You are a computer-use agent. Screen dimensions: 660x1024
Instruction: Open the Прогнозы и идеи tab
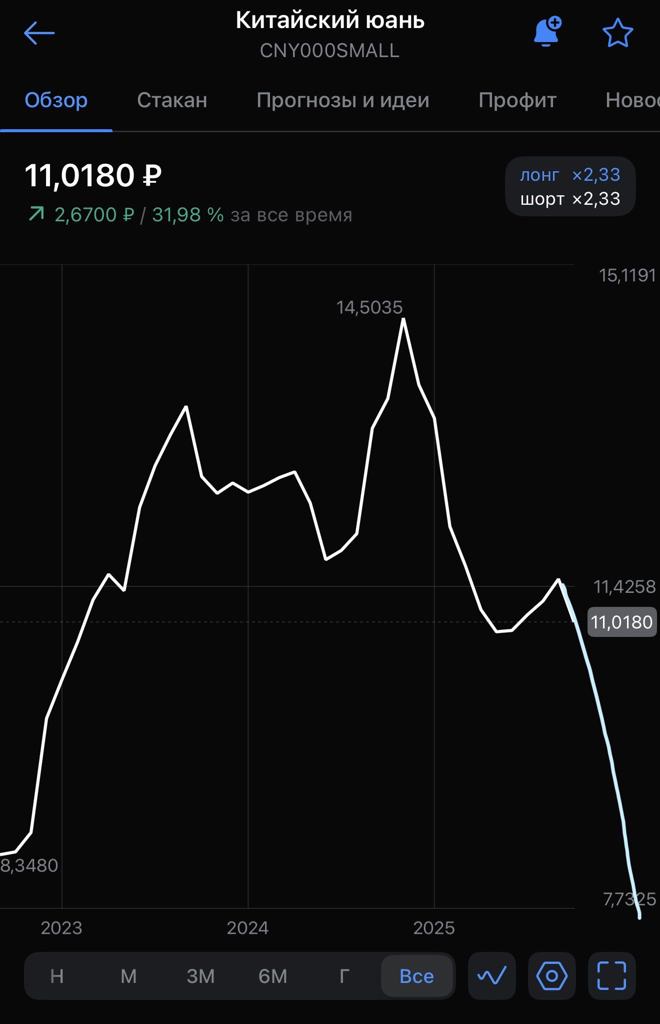coord(342,100)
